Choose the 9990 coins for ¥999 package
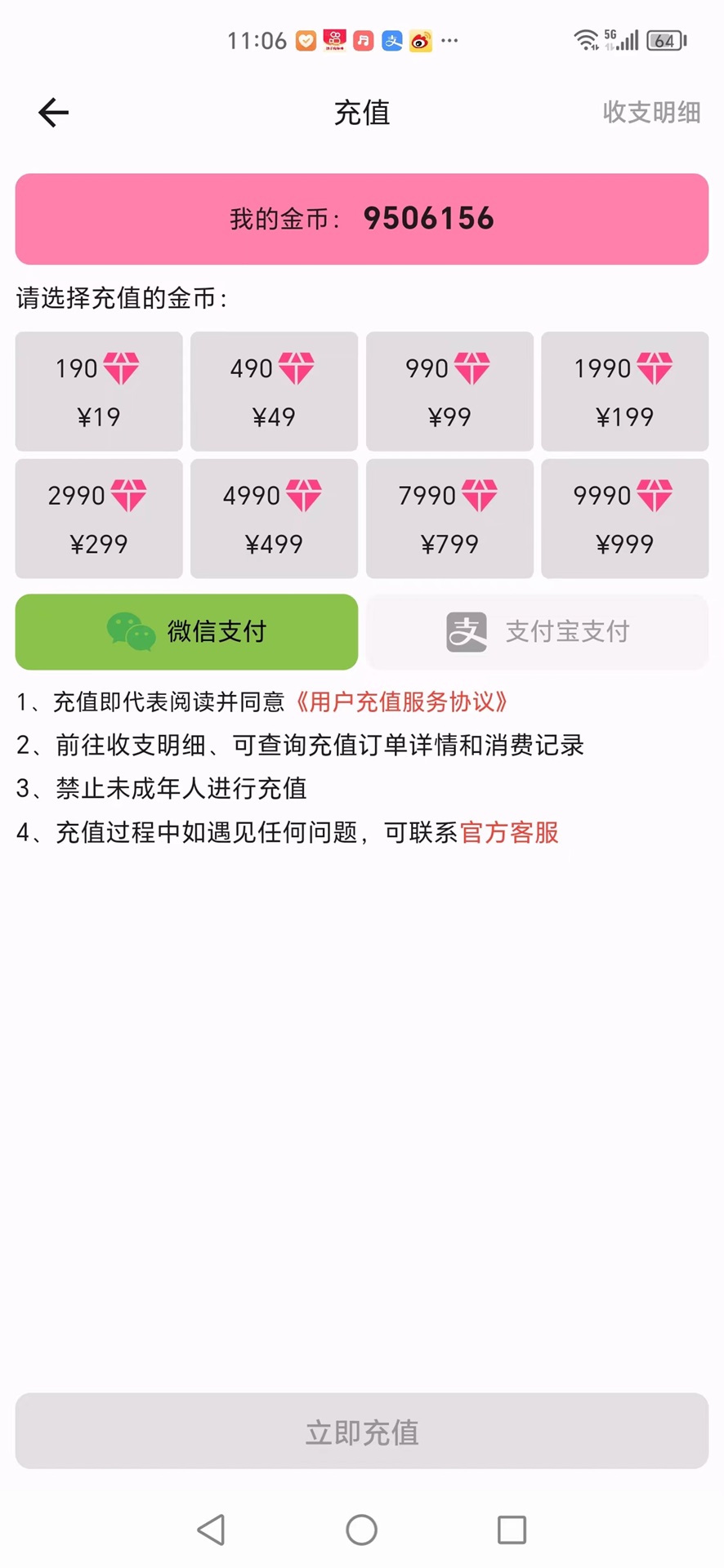This screenshot has height=1568, width=724. pos(624,519)
